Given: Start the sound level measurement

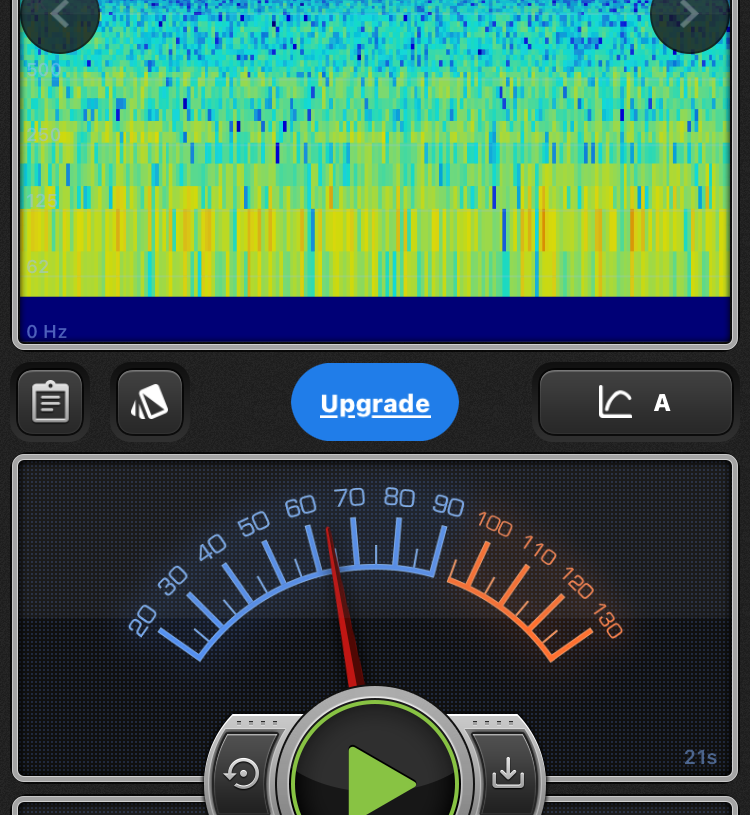Looking at the screenshot, I should (376, 774).
